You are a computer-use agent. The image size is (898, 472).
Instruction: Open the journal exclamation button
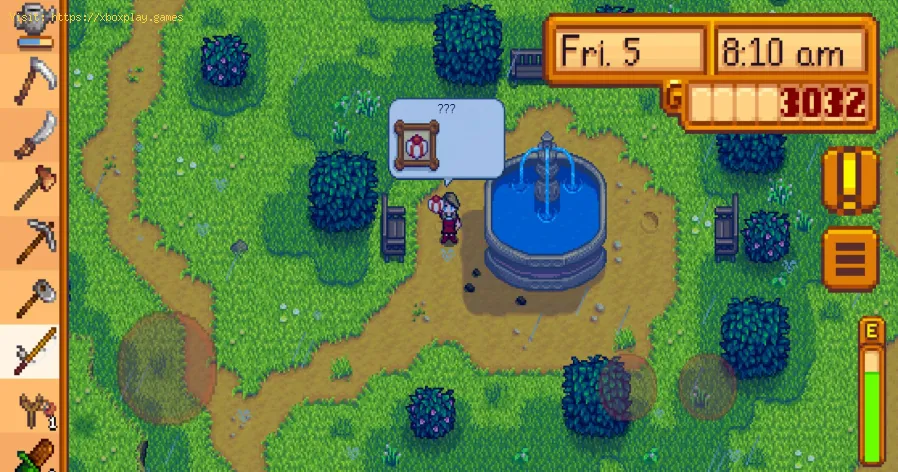tap(849, 180)
